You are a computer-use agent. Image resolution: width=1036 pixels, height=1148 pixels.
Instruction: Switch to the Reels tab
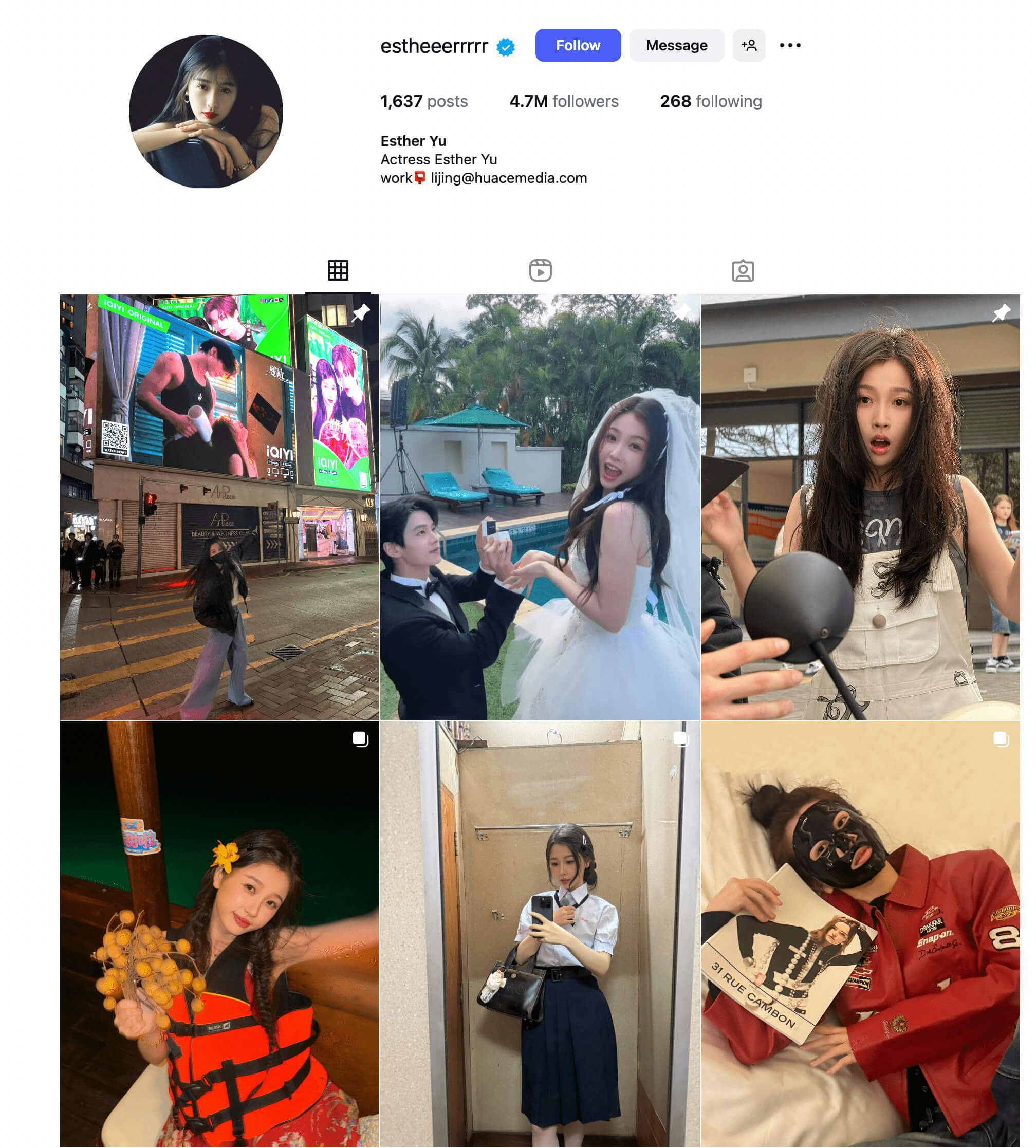point(540,270)
